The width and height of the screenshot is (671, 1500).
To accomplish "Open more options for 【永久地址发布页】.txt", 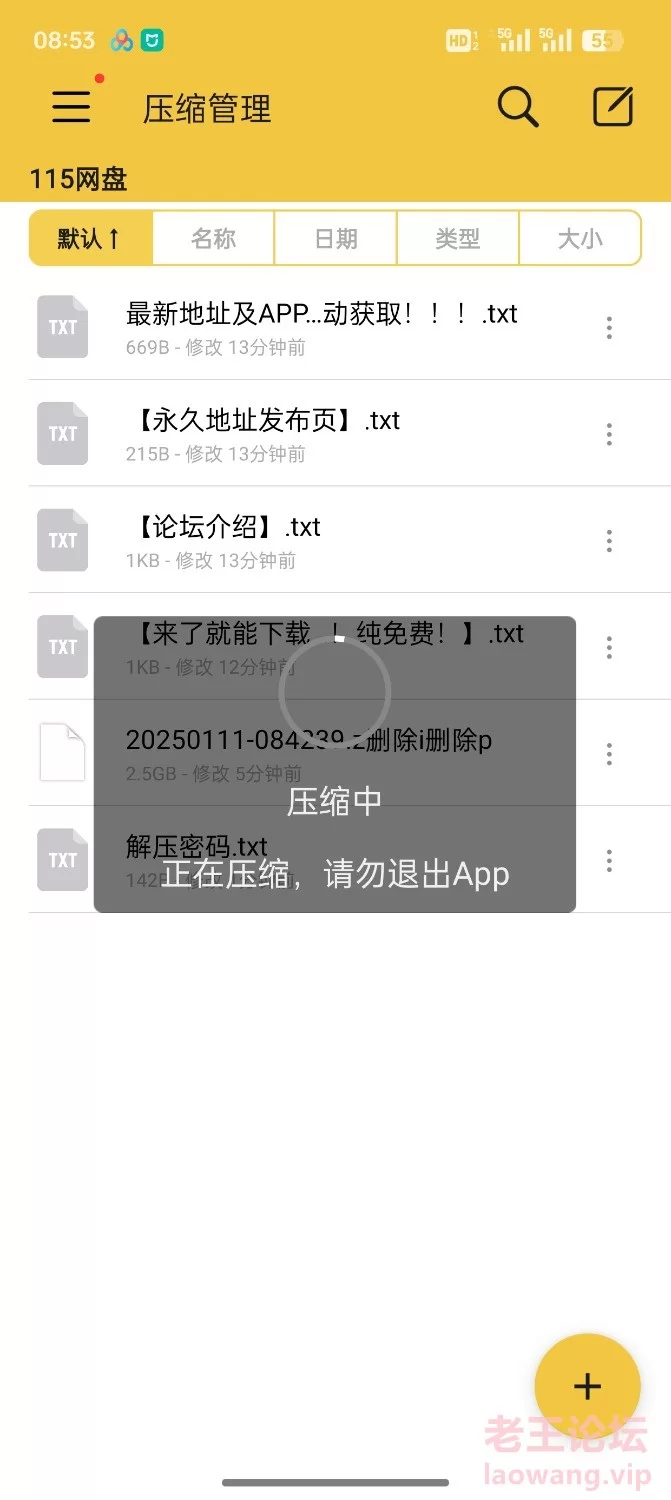I will pos(609,434).
